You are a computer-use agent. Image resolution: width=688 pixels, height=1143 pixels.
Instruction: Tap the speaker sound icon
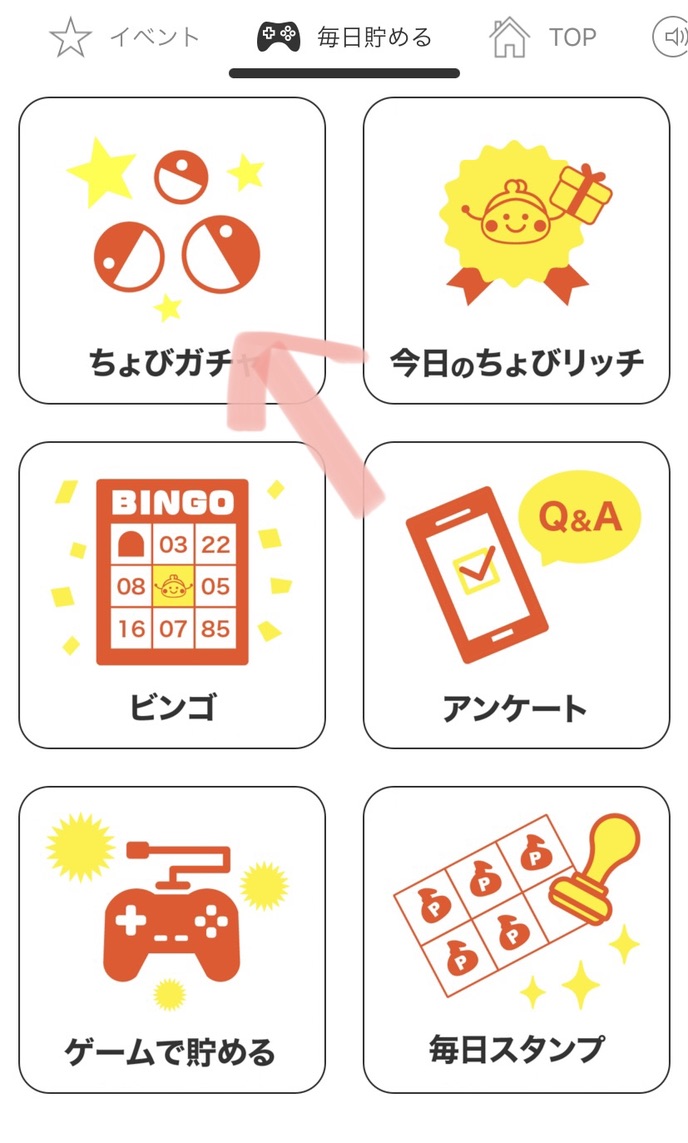[x=668, y=38]
